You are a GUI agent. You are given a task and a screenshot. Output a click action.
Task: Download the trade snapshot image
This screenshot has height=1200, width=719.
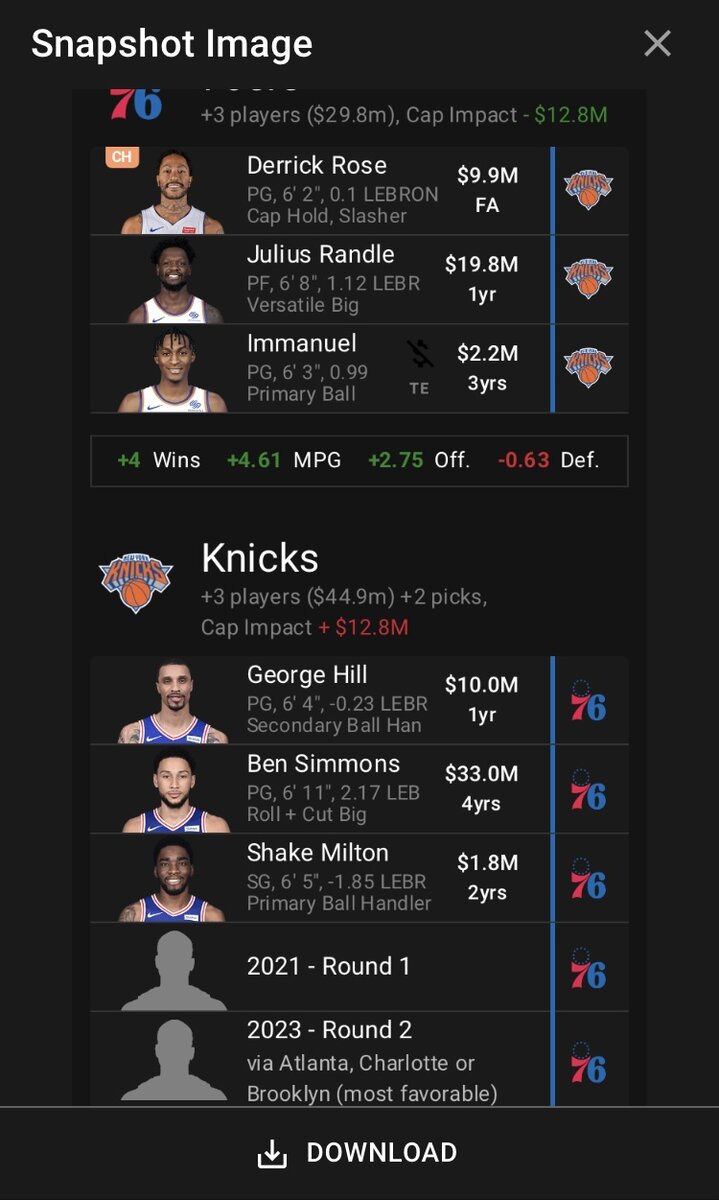pyautogui.click(x=358, y=1152)
